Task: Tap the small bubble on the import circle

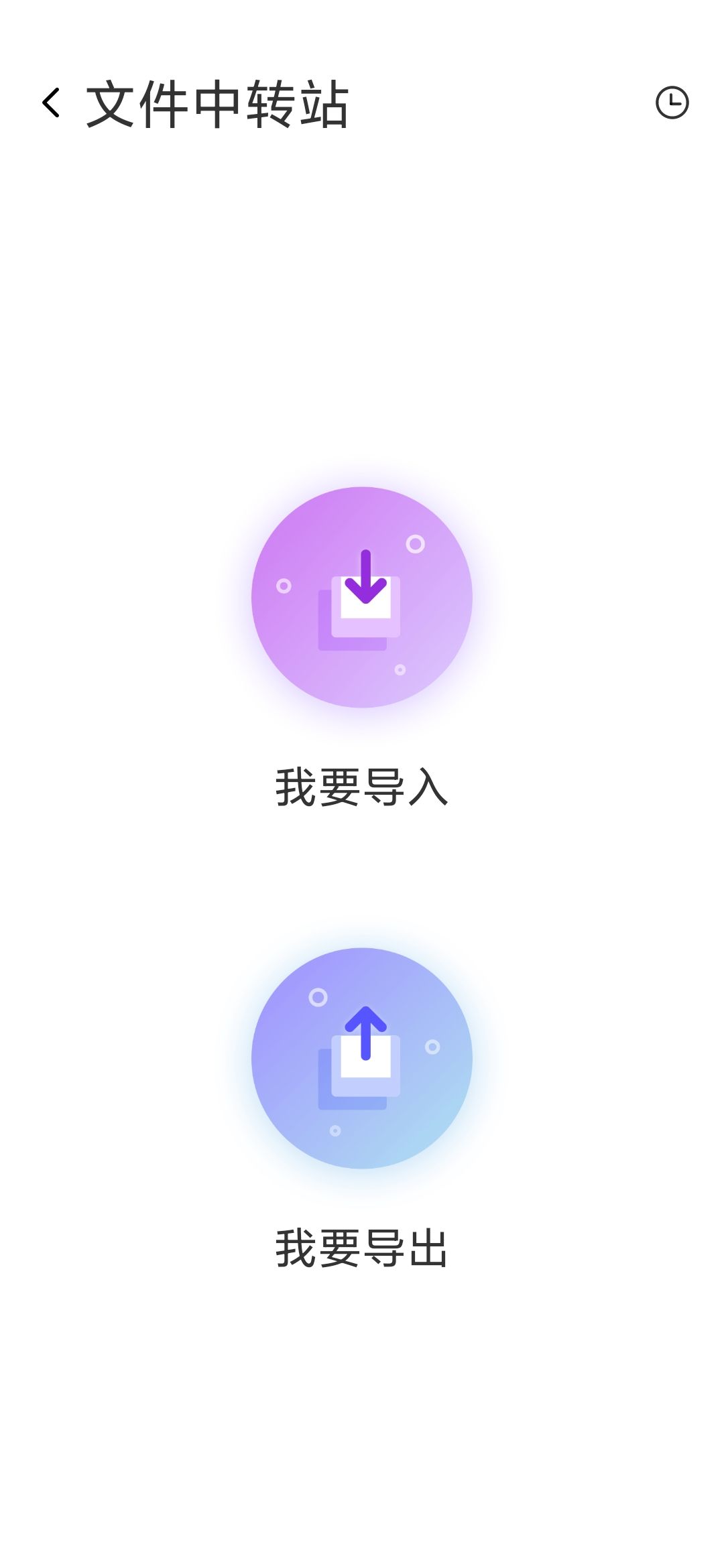Action: [x=417, y=543]
